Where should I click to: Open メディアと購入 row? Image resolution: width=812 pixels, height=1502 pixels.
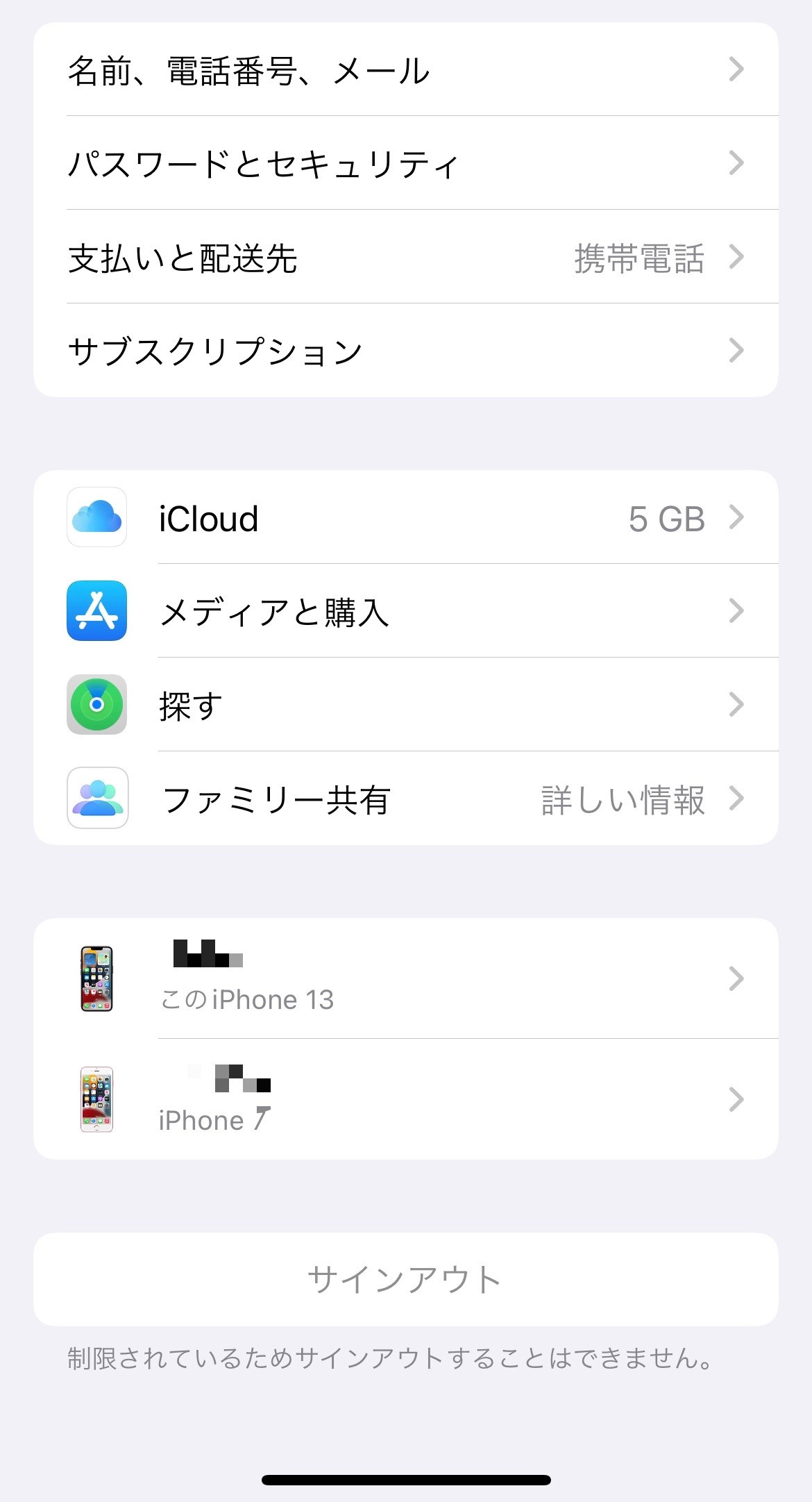pos(405,612)
